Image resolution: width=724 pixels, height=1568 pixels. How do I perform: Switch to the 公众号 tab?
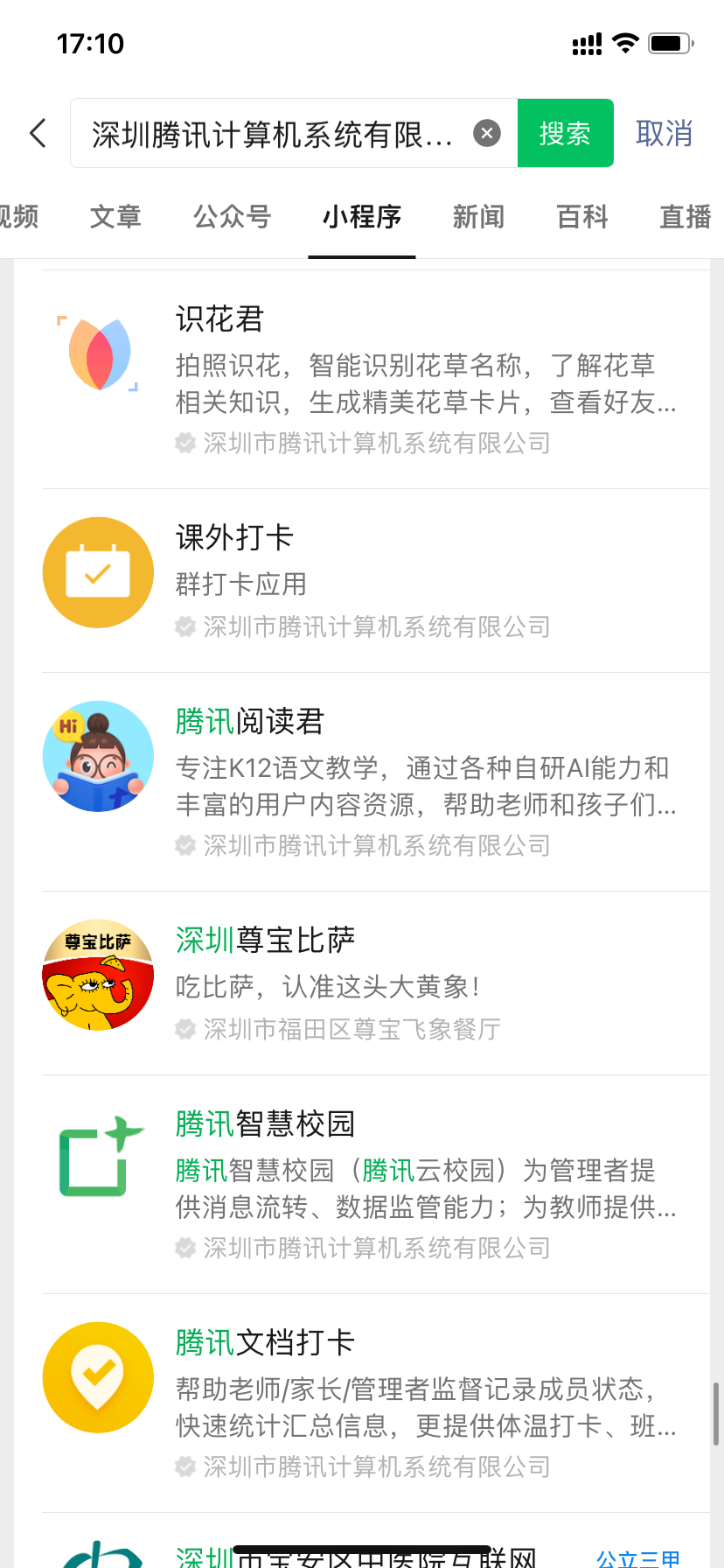pyautogui.click(x=232, y=216)
